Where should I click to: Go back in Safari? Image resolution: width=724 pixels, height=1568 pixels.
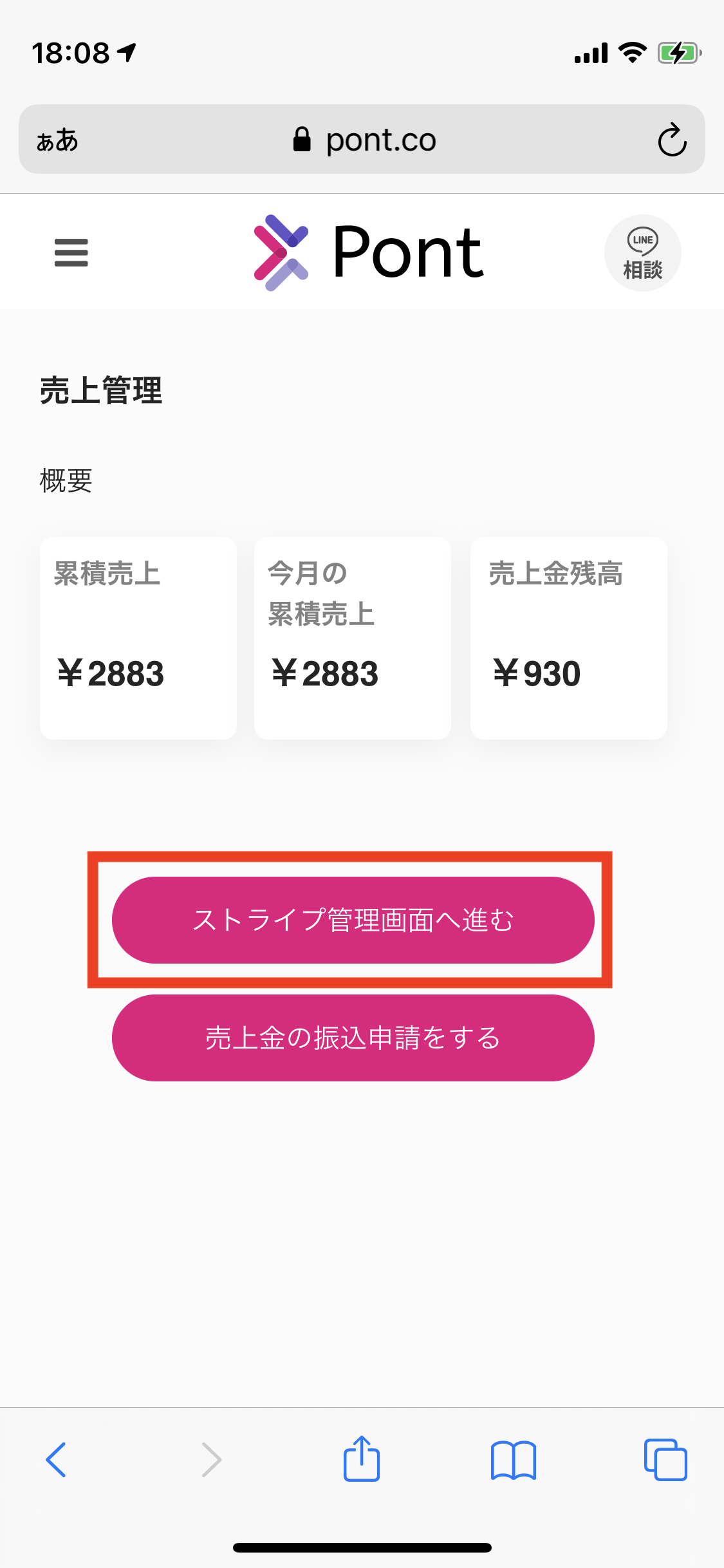click(x=56, y=1459)
